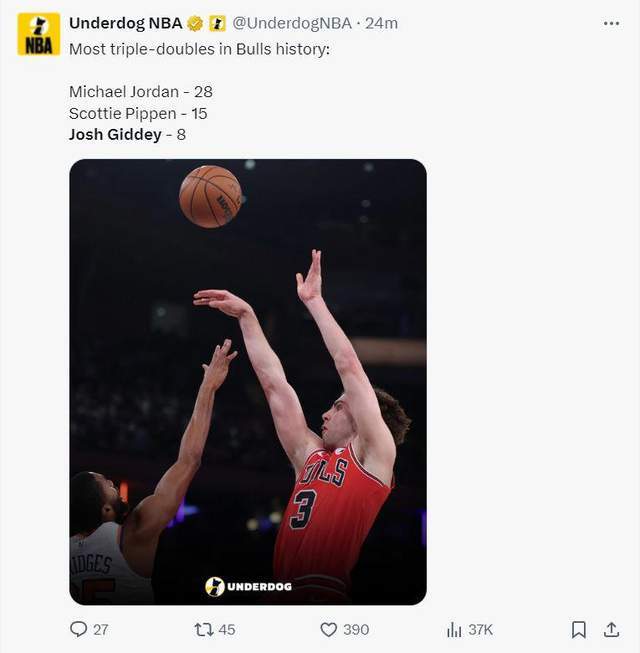Repost the Bulls triple-doubles post
This screenshot has height=653, width=640.
[x=203, y=629]
